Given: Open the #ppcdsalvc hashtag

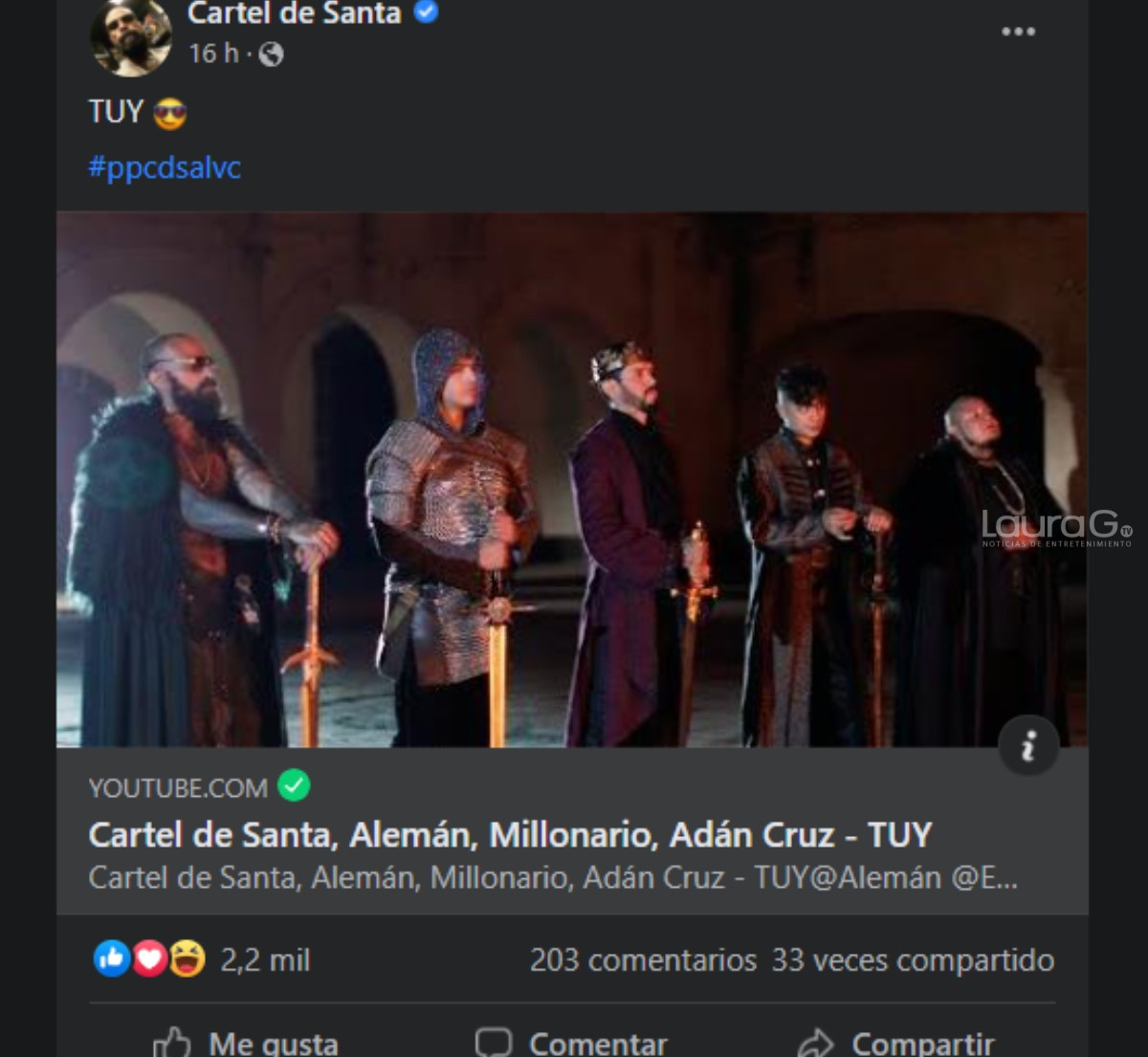Looking at the screenshot, I should [165, 167].
